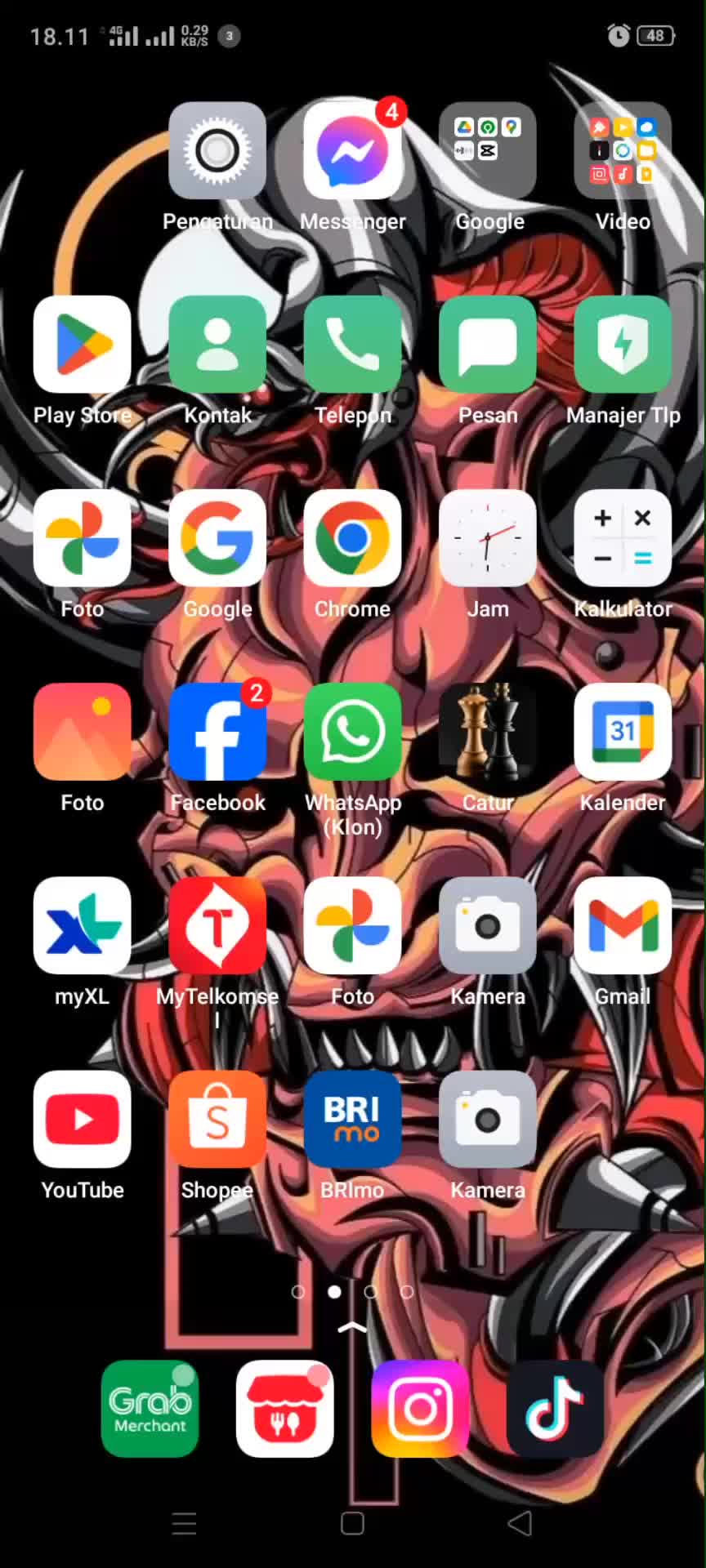Open Gmail
The width and height of the screenshot is (706, 1568).
coord(623,925)
